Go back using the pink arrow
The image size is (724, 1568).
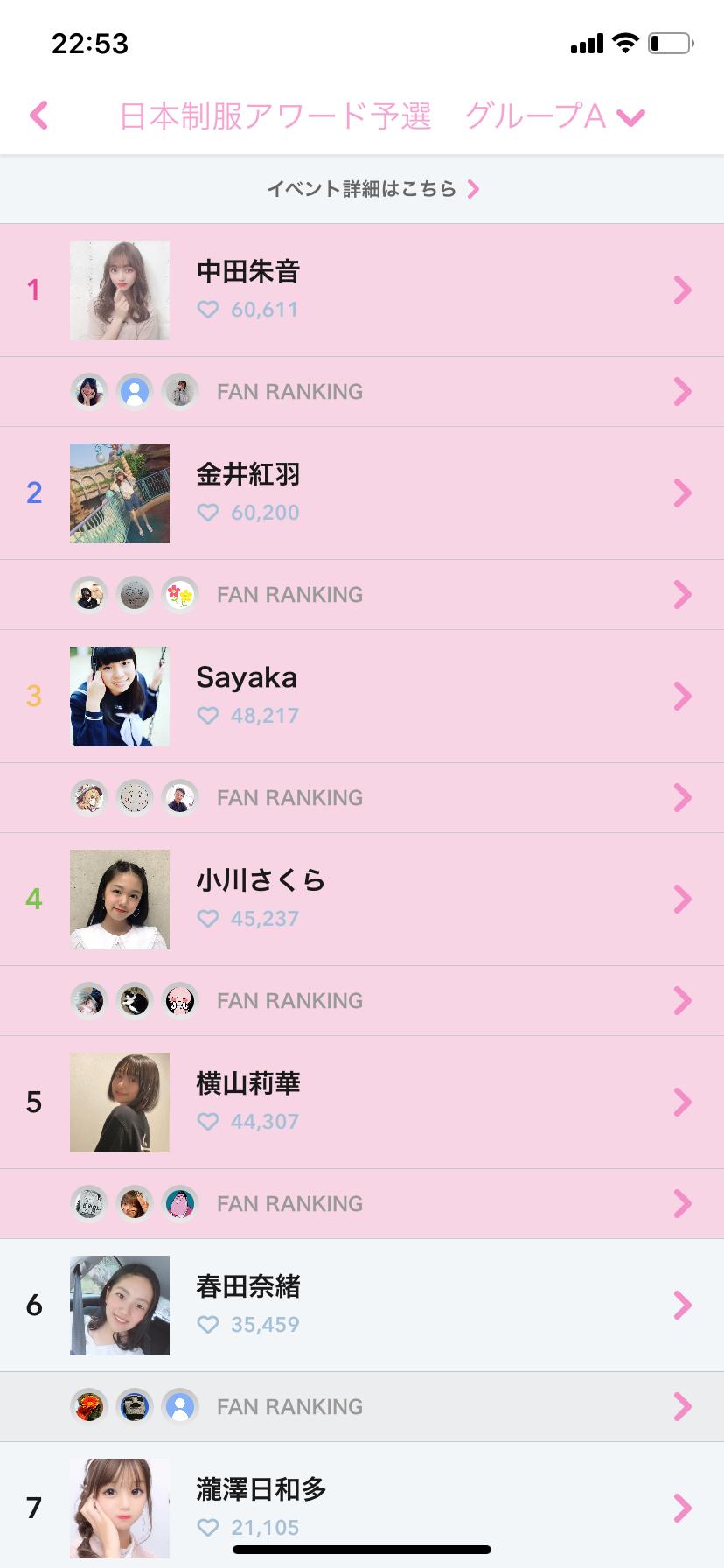(38, 115)
